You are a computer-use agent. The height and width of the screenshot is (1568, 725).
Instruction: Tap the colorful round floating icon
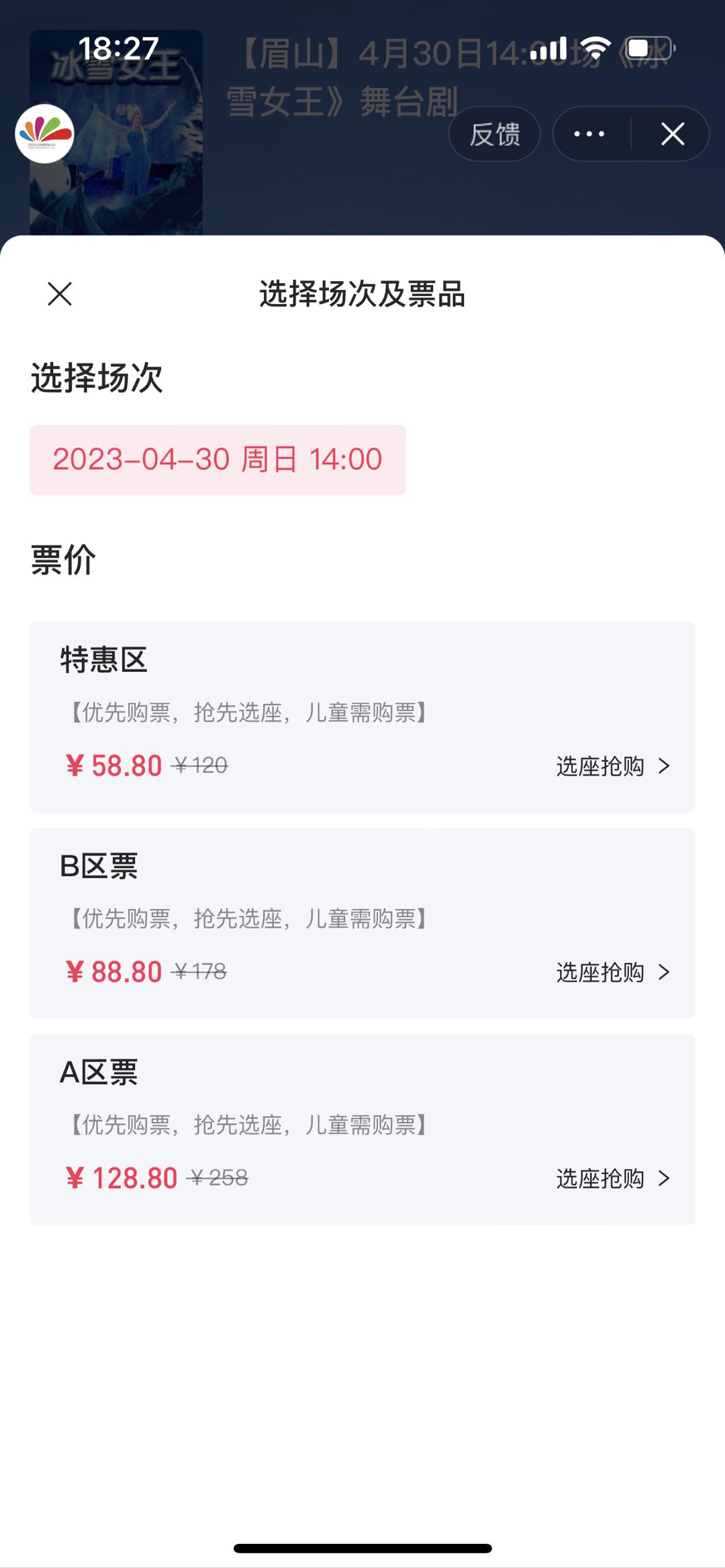(44, 134)
